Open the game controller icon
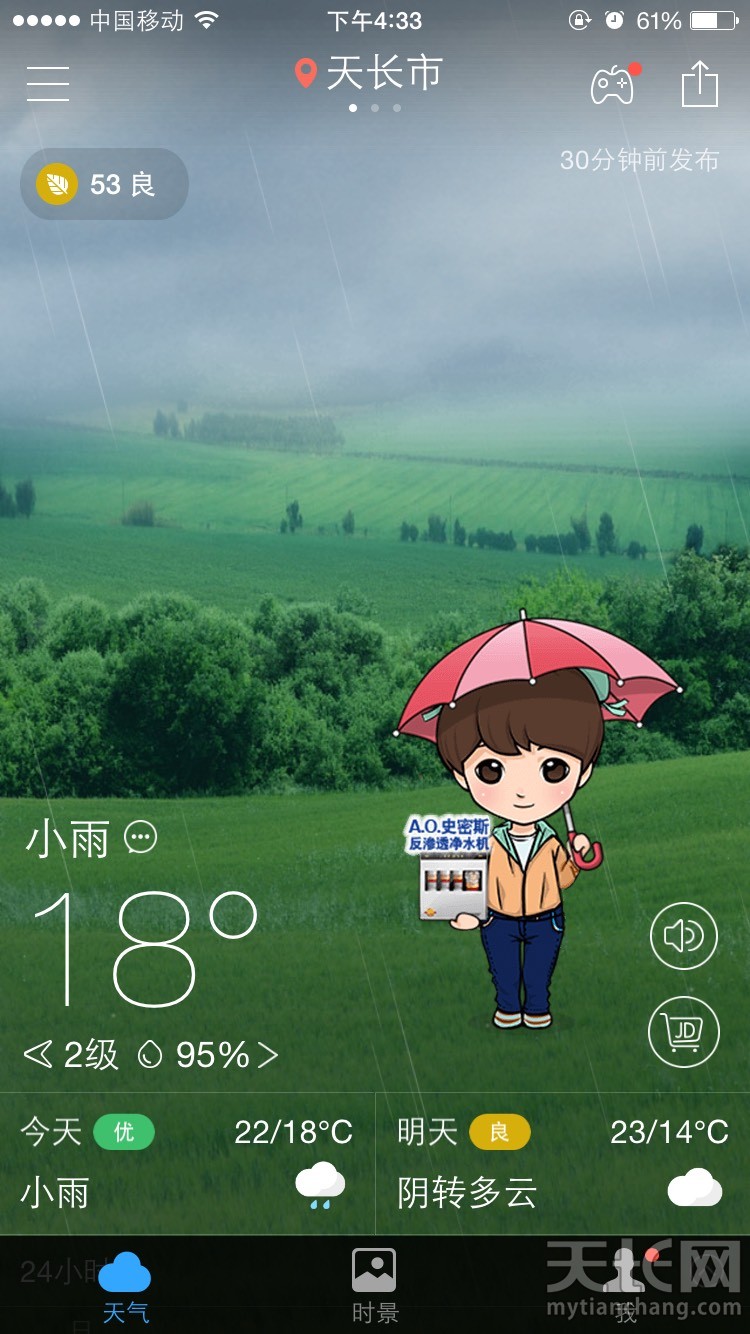This screenshot has height=1334, width=750. (x=612, y=85)
